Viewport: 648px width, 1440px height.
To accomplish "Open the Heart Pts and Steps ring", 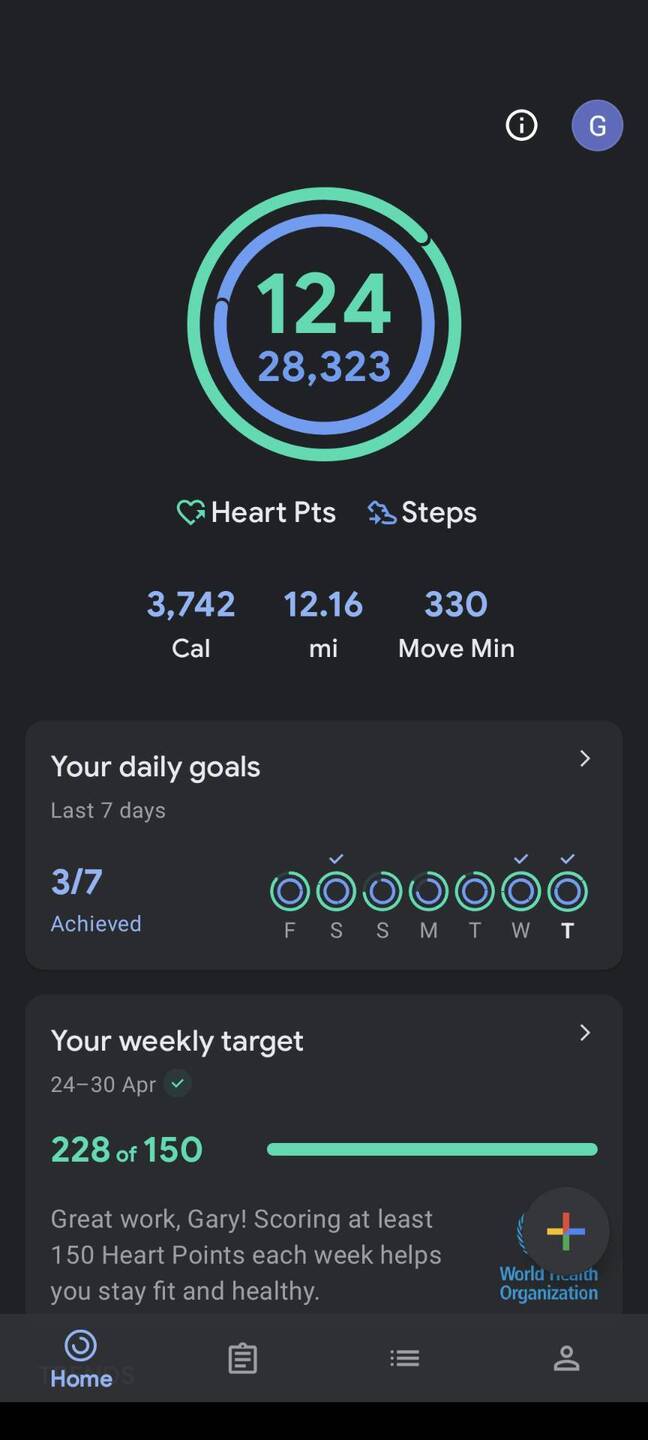I will 324,324.
